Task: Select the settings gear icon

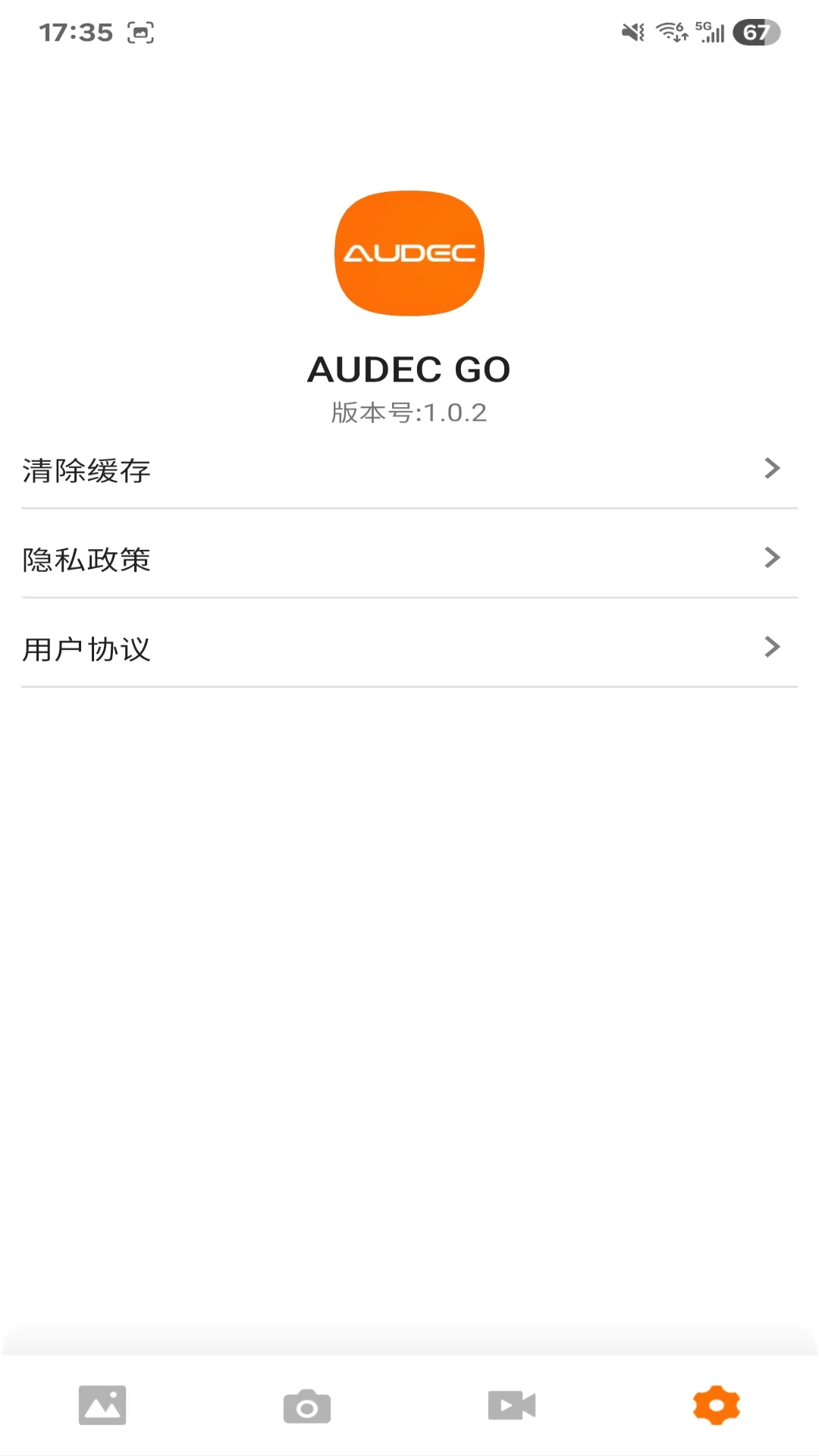Action: 716,1404
